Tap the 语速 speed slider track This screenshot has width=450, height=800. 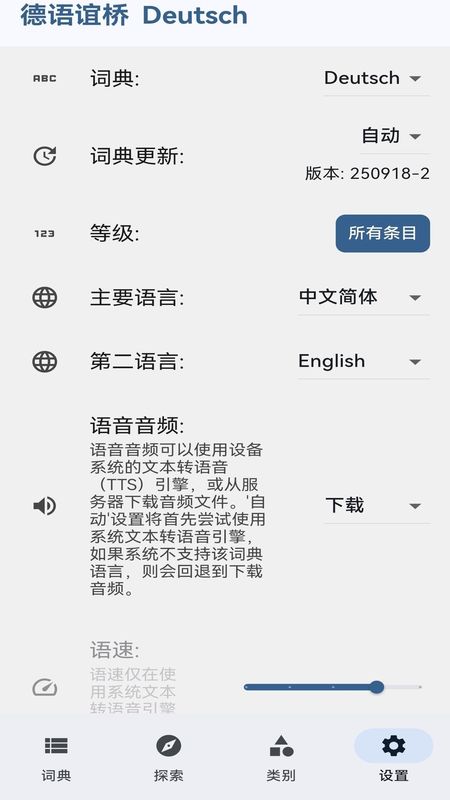[x=333, y=687]
